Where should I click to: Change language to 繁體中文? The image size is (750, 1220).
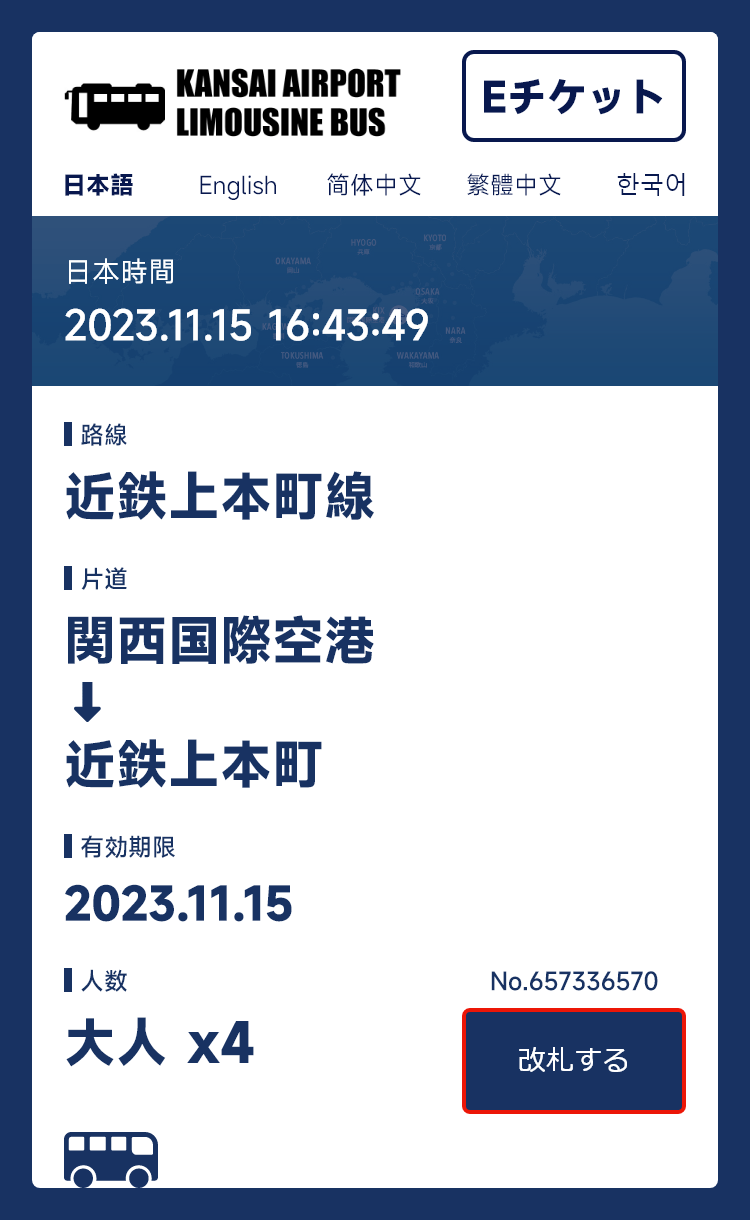point(514,185)
